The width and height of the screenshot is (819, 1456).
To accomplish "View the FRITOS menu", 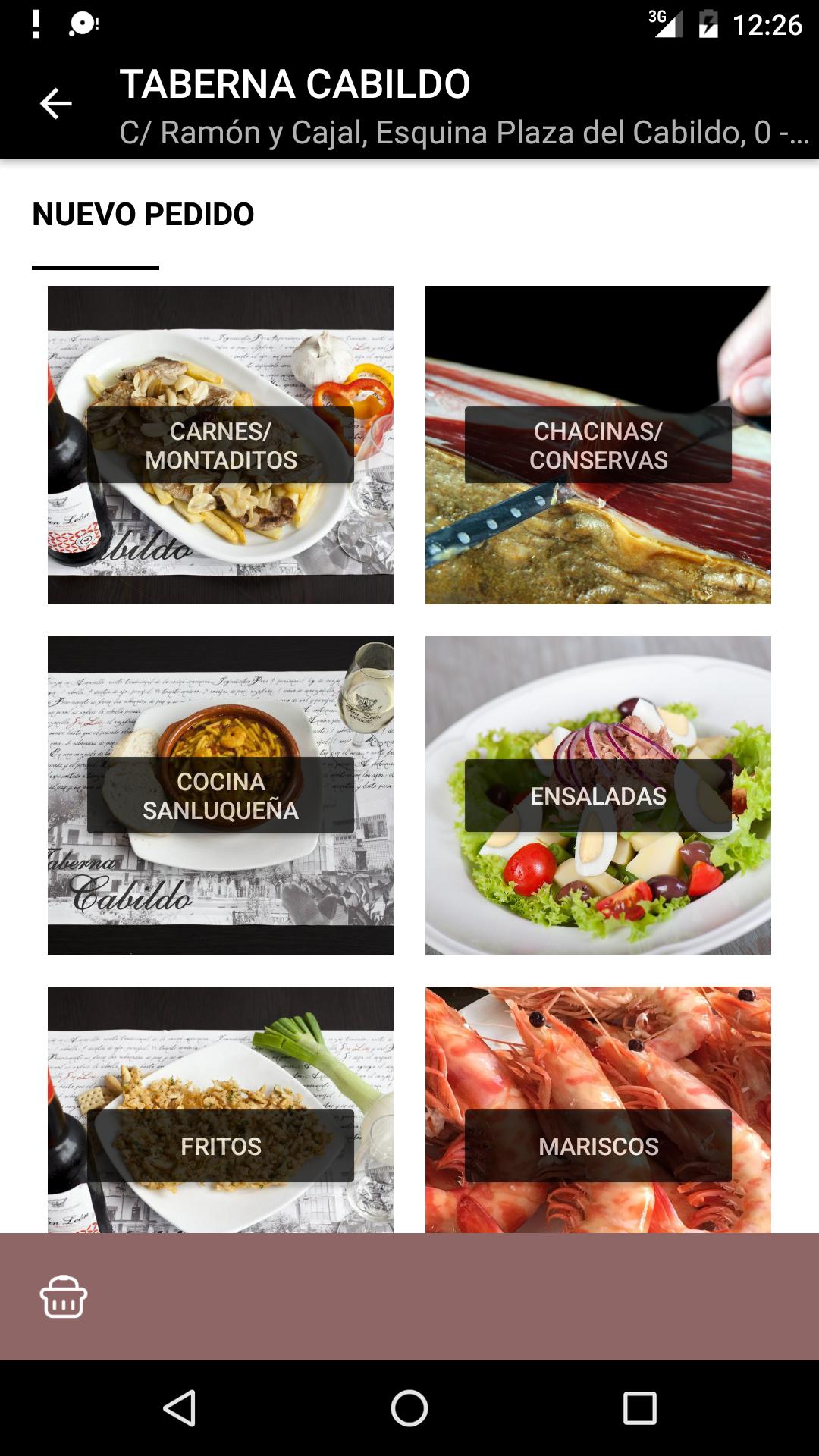I will (x=221, y=1147).
